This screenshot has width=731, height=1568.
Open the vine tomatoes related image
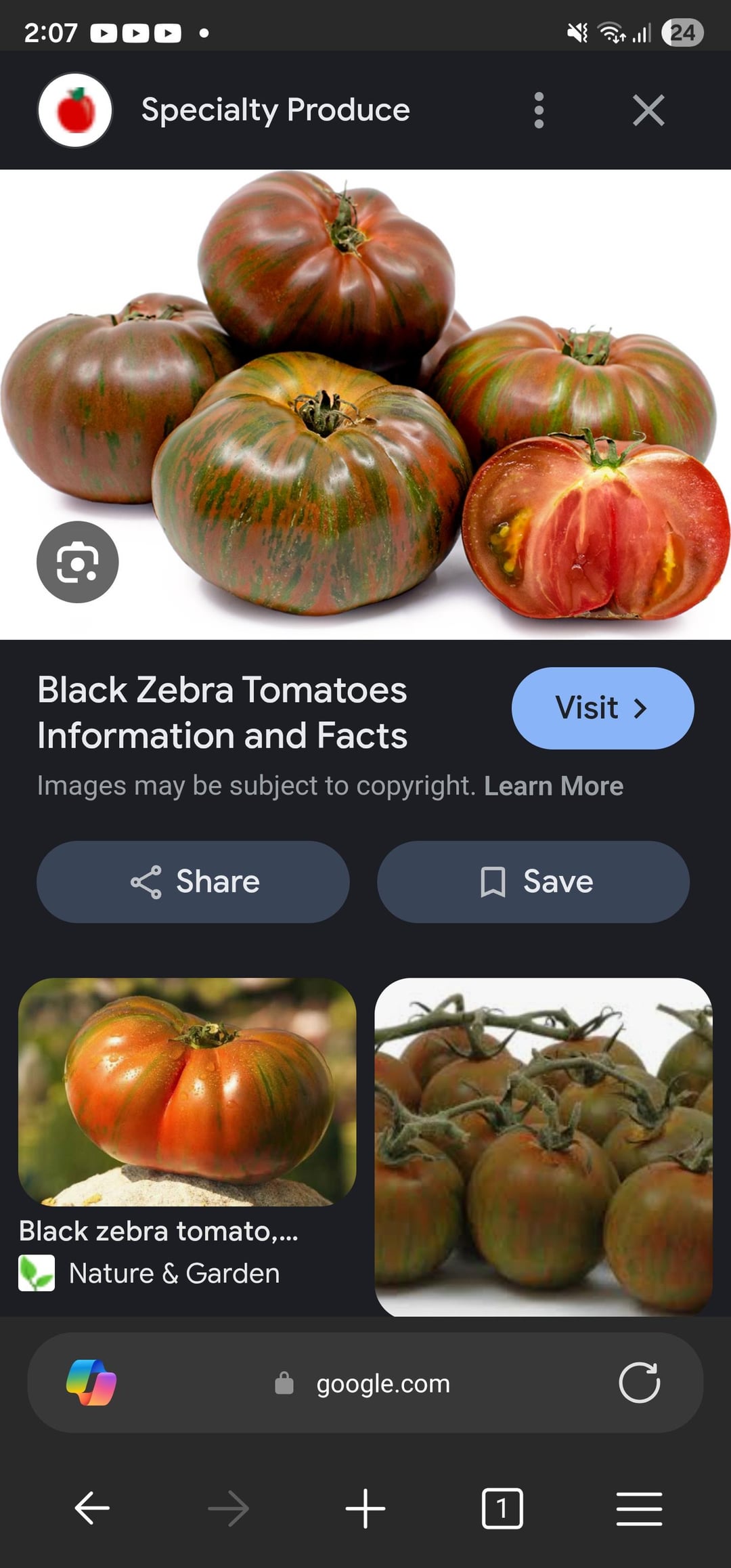click(x=543, y=1146)
